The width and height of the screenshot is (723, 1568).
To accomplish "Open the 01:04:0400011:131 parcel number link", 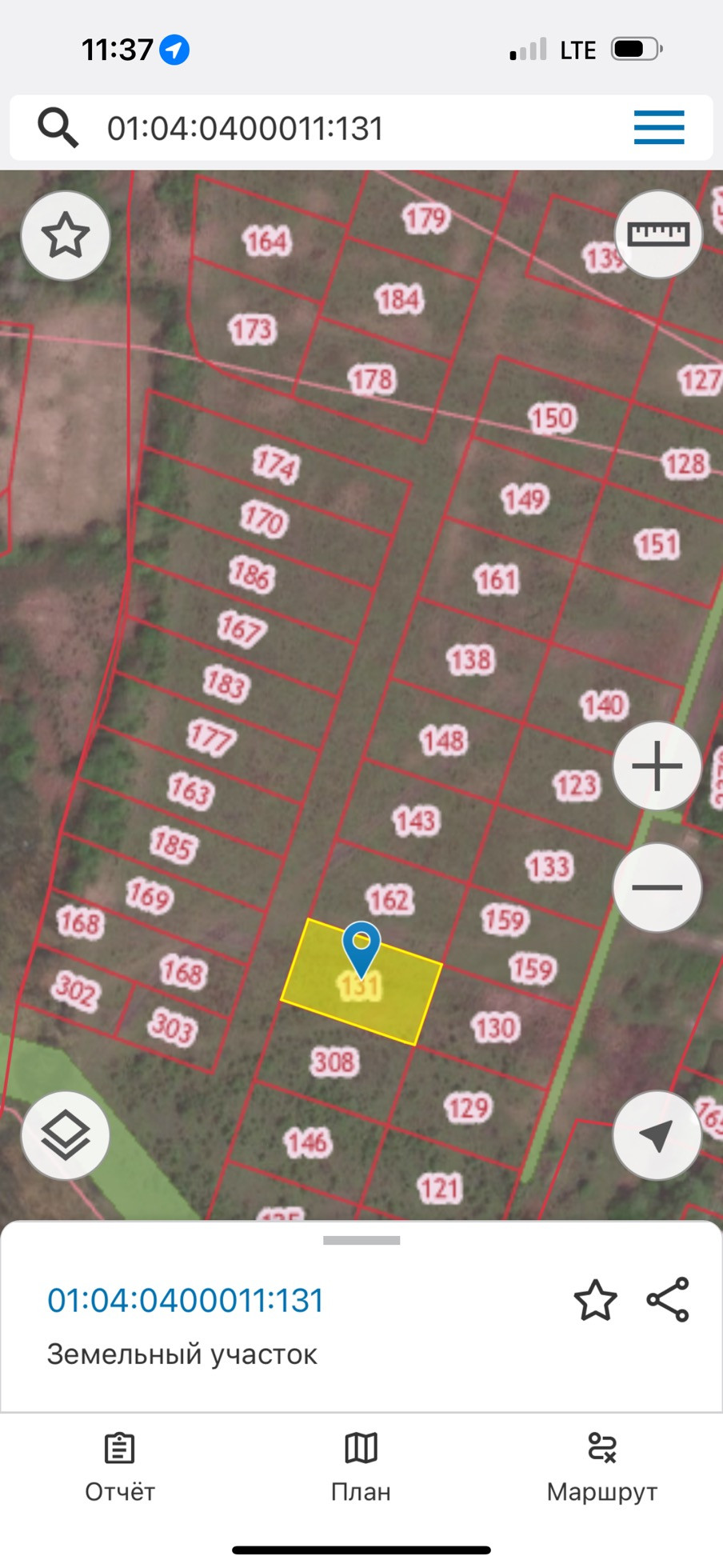I will [x=186, y=1301].
